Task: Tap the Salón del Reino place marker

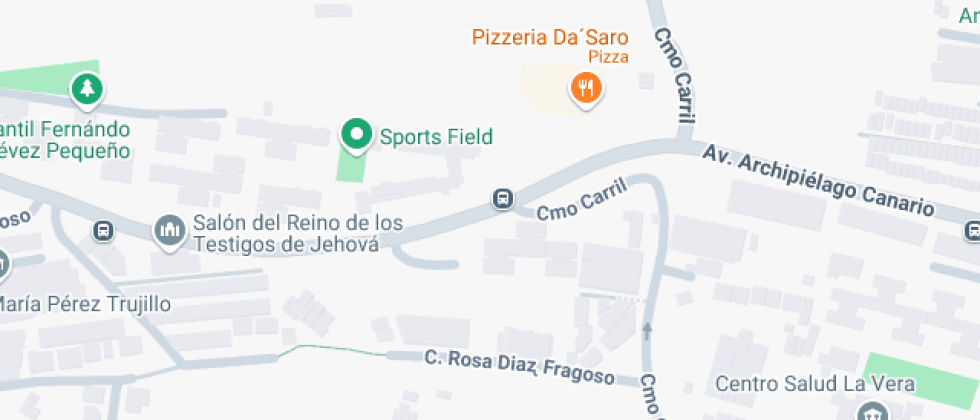Action: click(169, 231)
